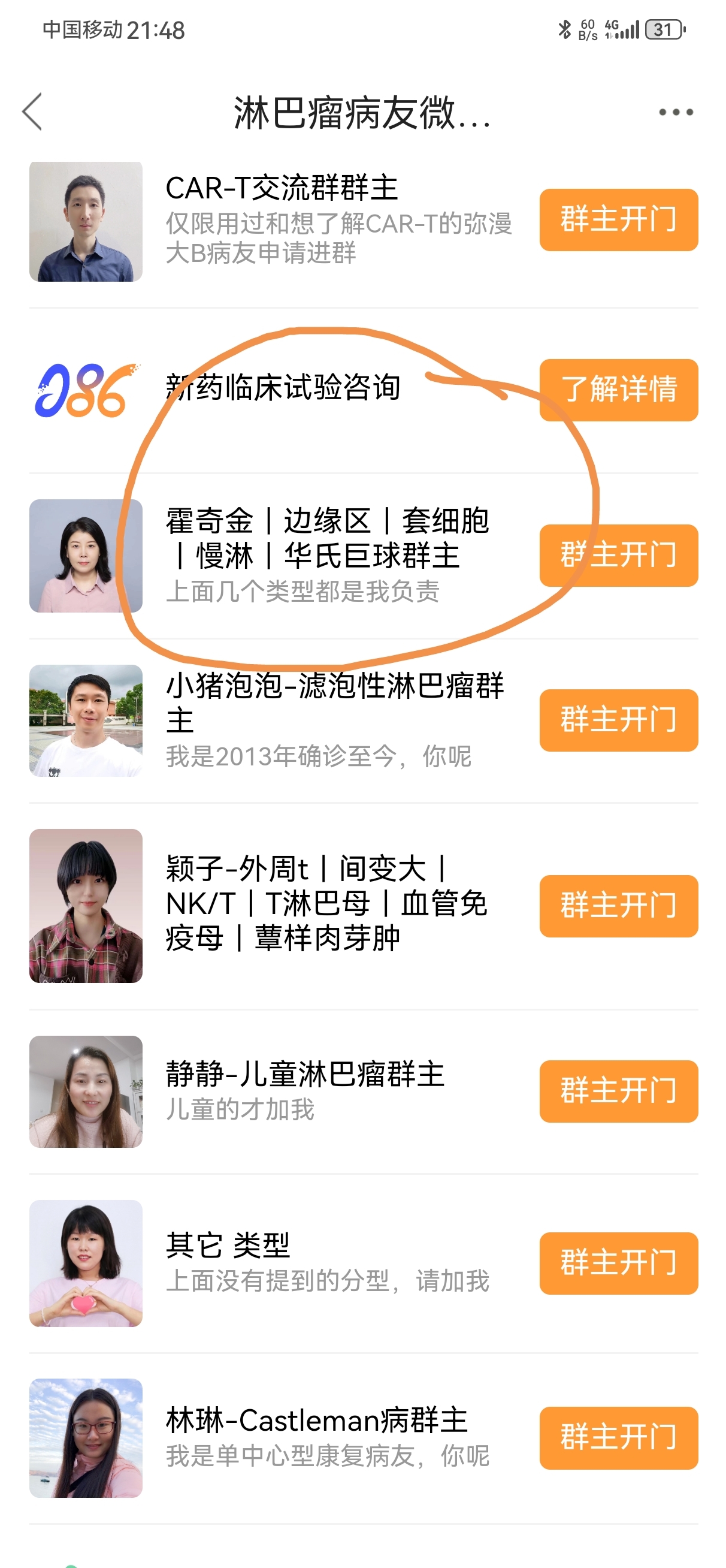Image resolution: width=726 pixels, height=1568 pixels.
Task: Tap 群主开门 for the CAR-T交流群群主
Action: point(618,220)
